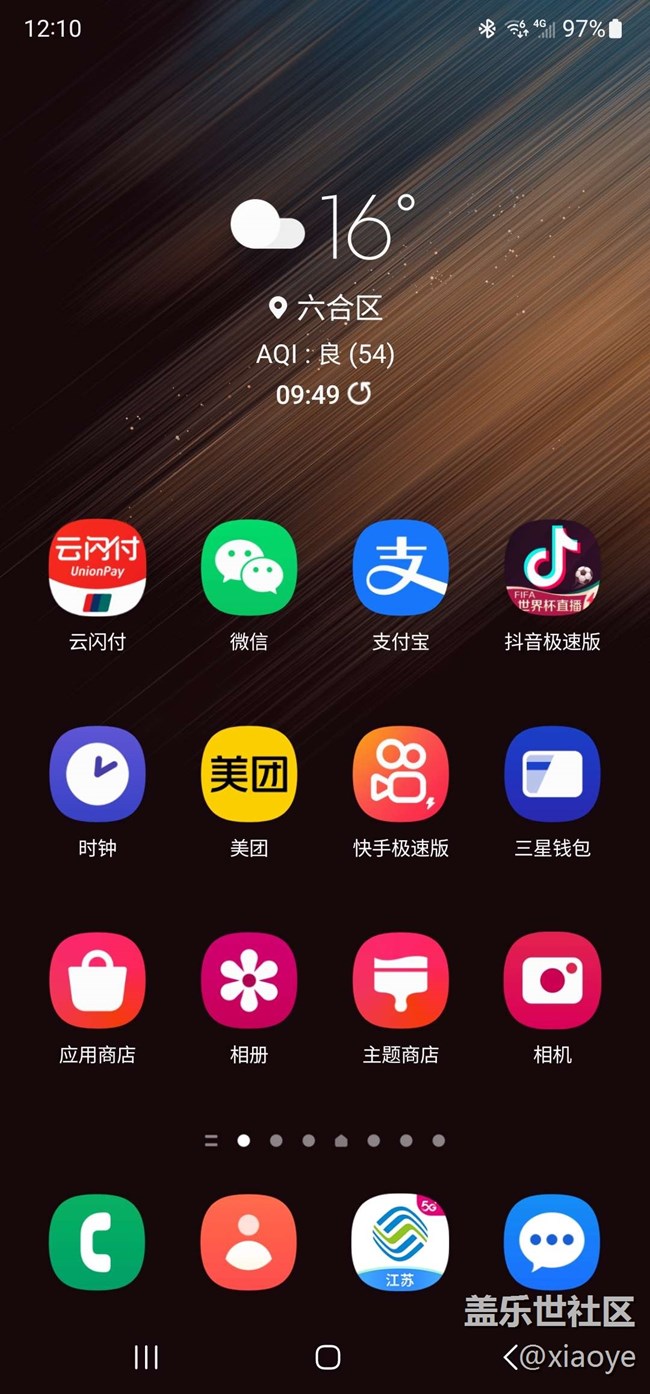Image resolution: width=650 pixels, height=1394 pixels.
Task: Open 三星钱包 wallet
Action: pyautogui.click(x=553, y=774)
